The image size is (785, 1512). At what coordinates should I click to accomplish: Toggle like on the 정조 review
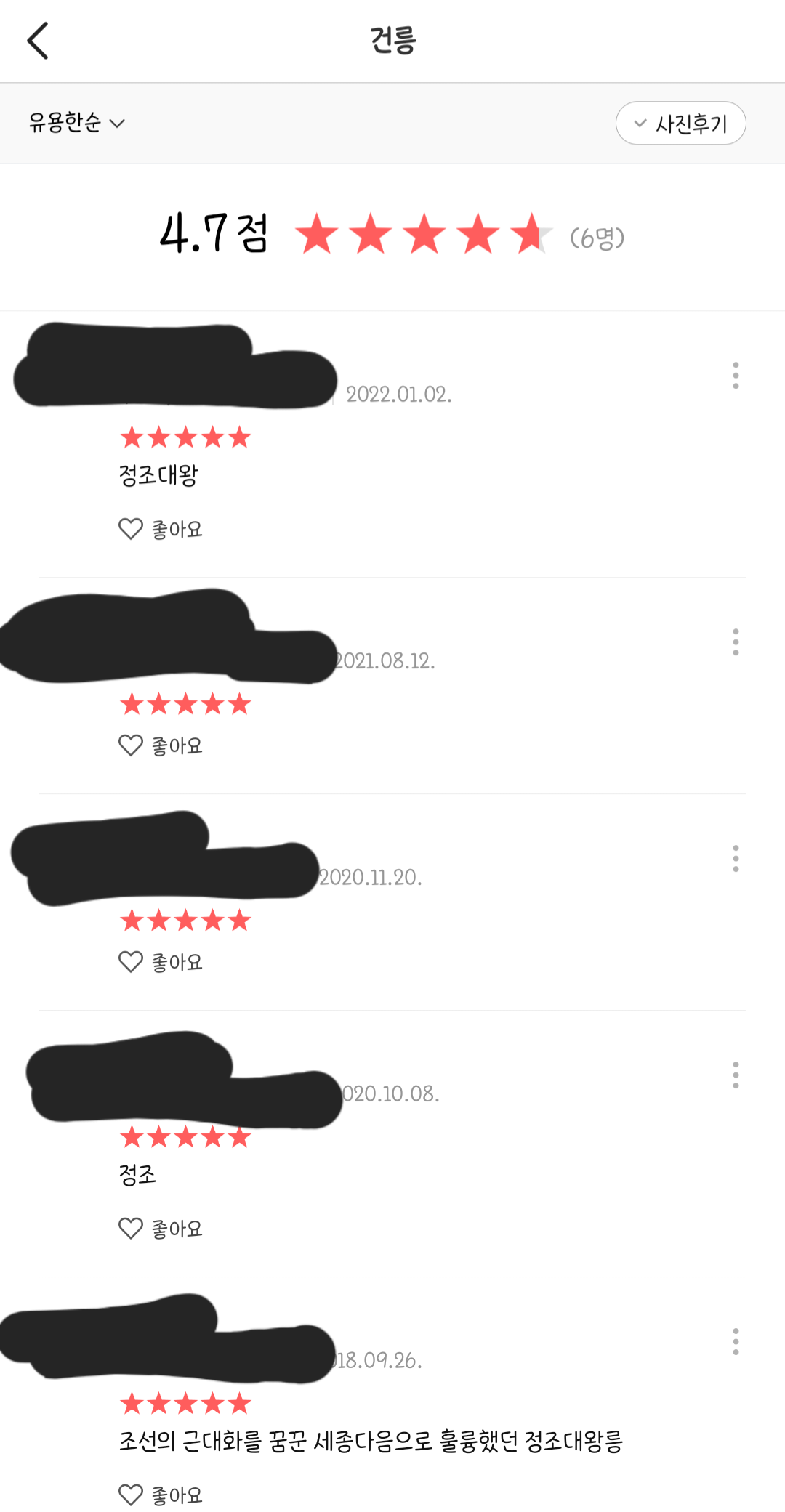click(161, 1229)
